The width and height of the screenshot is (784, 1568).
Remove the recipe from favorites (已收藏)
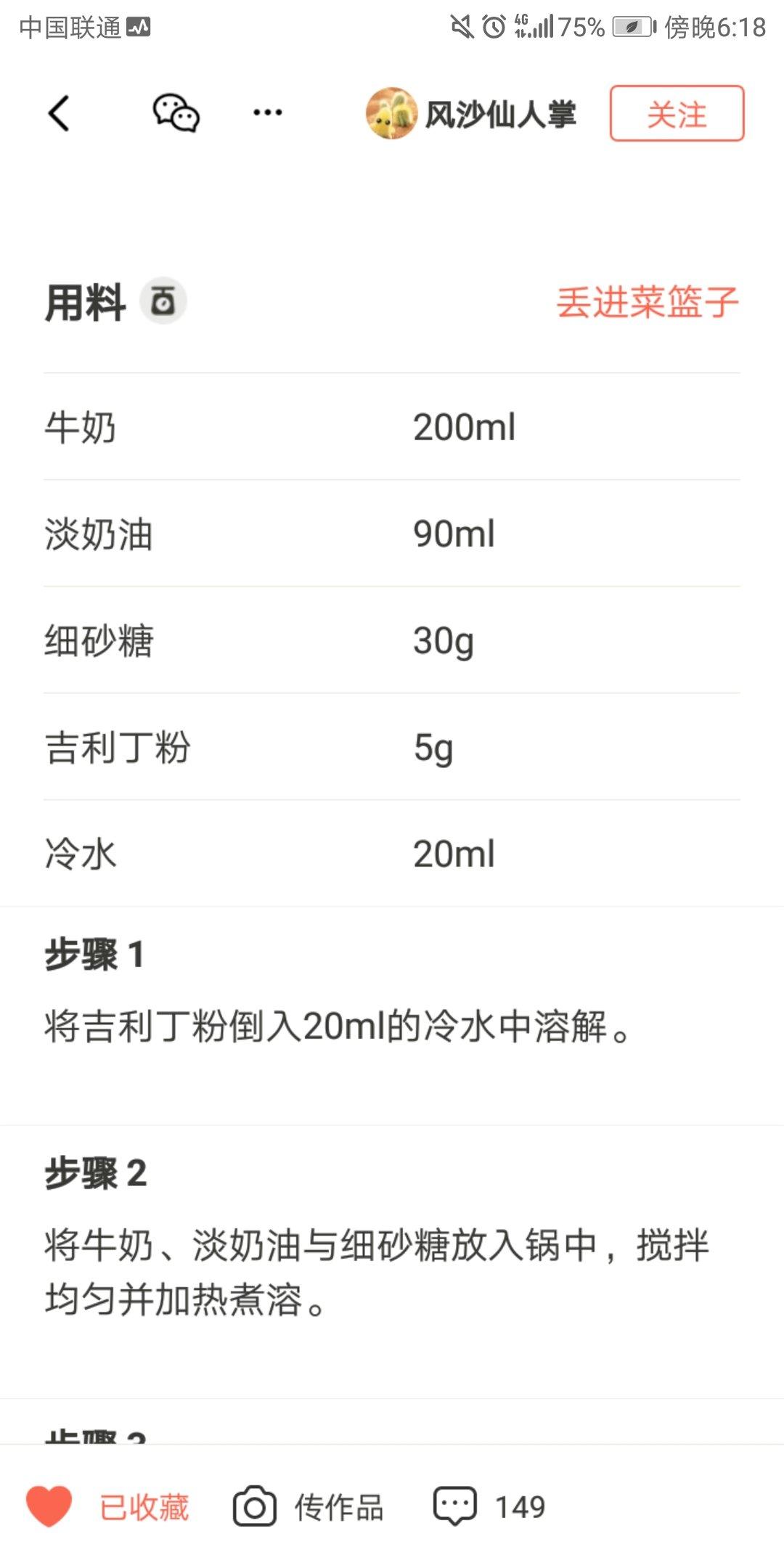point(109,1507)
